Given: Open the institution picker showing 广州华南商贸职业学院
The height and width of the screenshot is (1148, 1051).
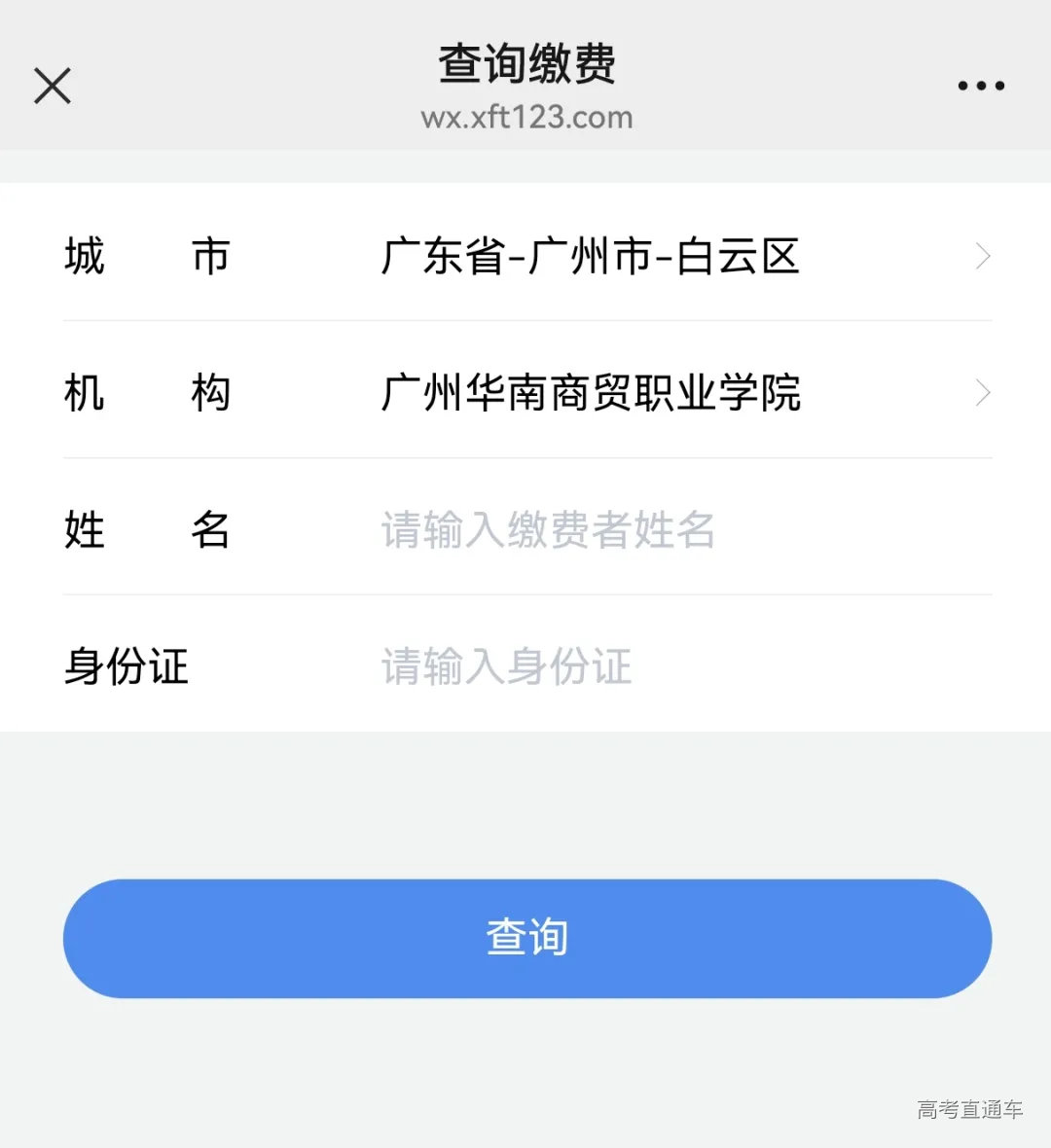Looking at the screenshot, I should (591, 392).
